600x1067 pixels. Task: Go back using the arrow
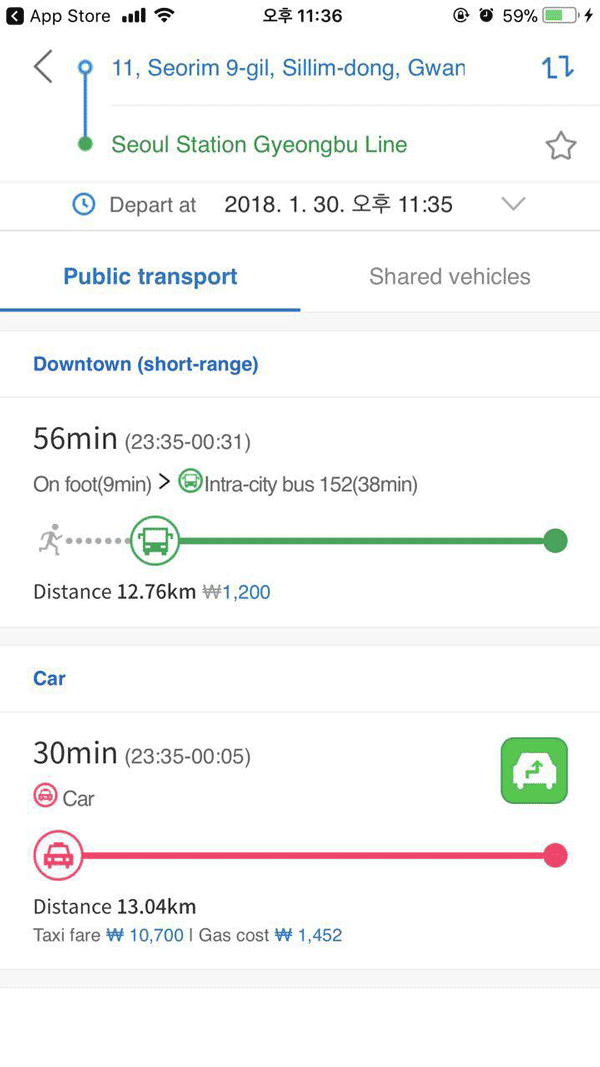point(43,67)
